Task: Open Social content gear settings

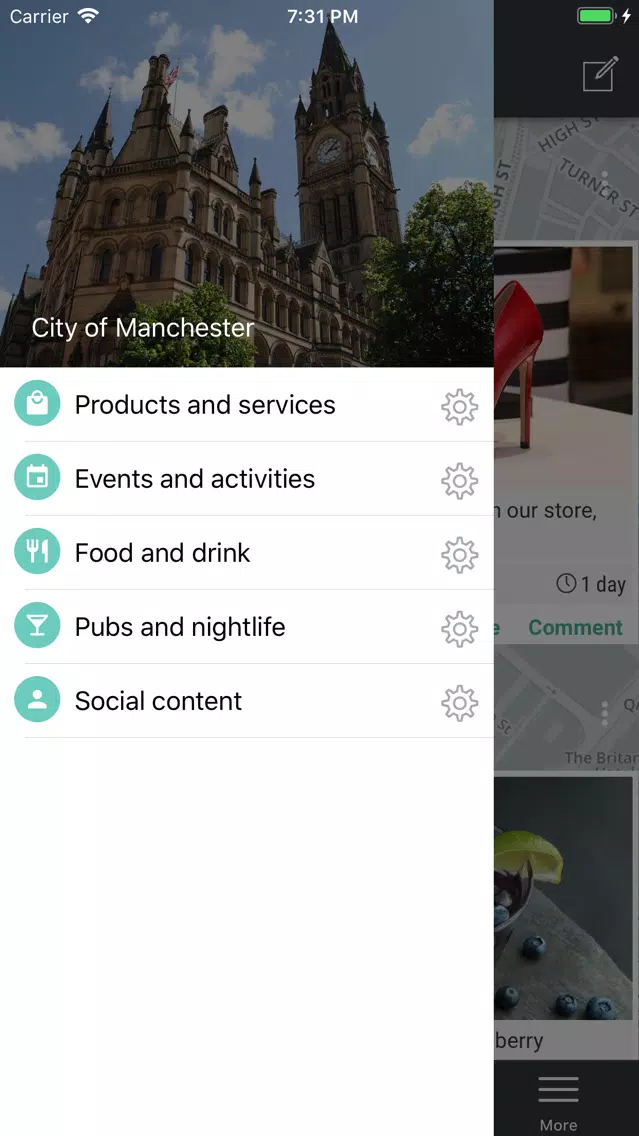Action: pyautogui.click(x=459, y=702)
